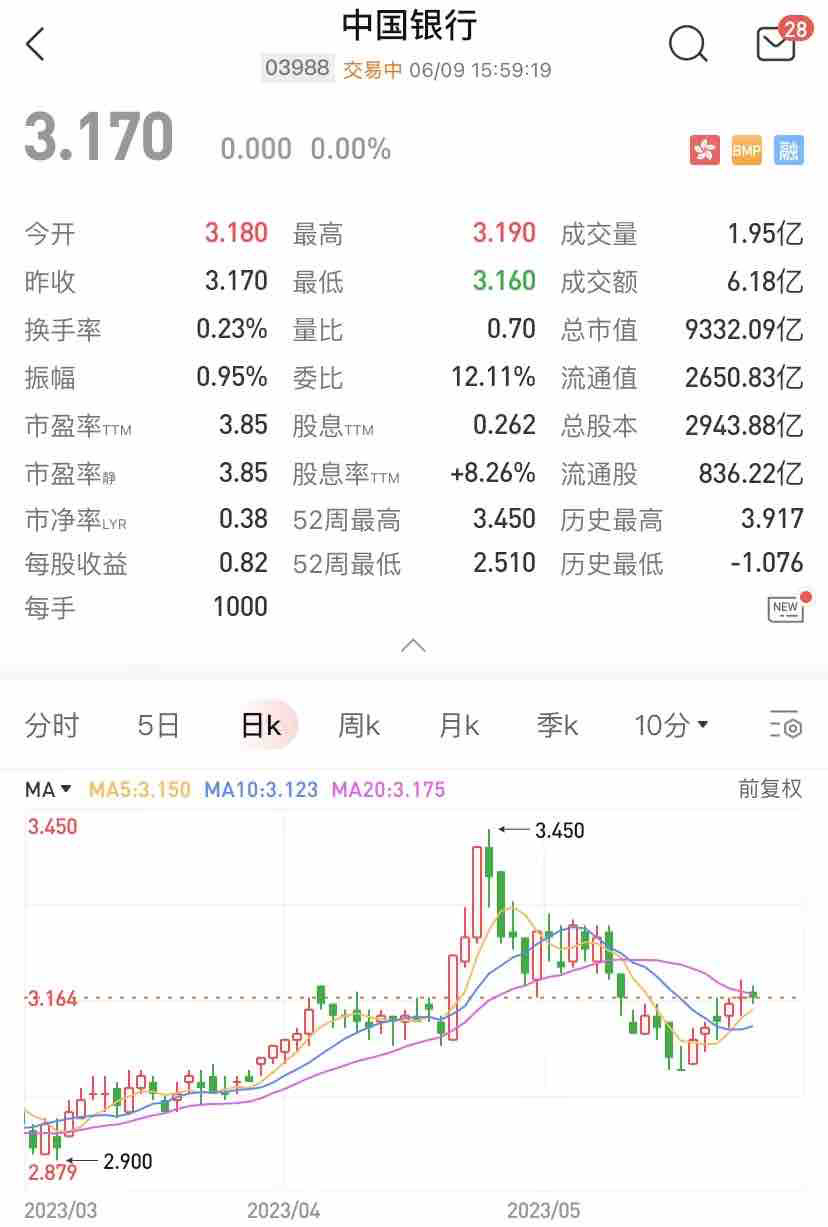This screenshot has width=828, height=1227.
Task: Go back using the top-left arrow
Action: pyautogui.click(x=36, y=44)
